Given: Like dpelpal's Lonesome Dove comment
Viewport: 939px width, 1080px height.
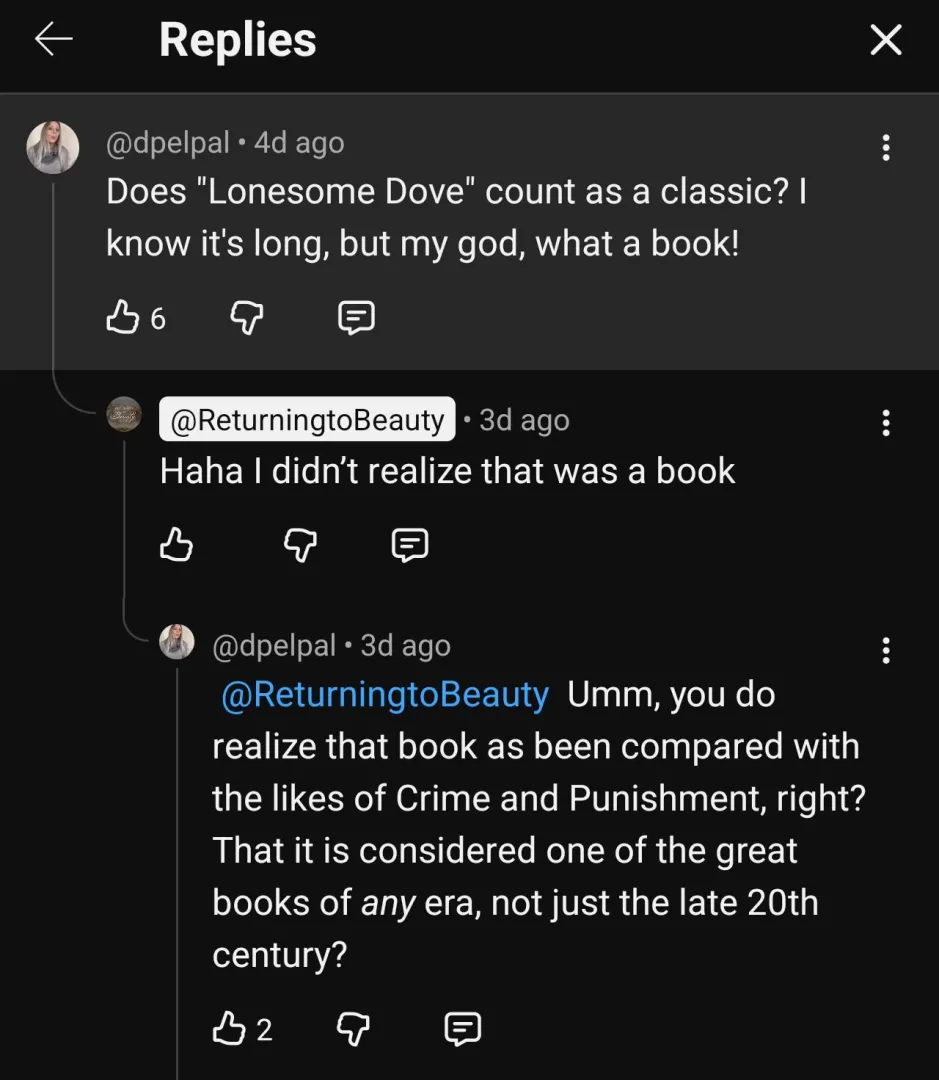Looking at the screenshot, I should tap(122, 318).
